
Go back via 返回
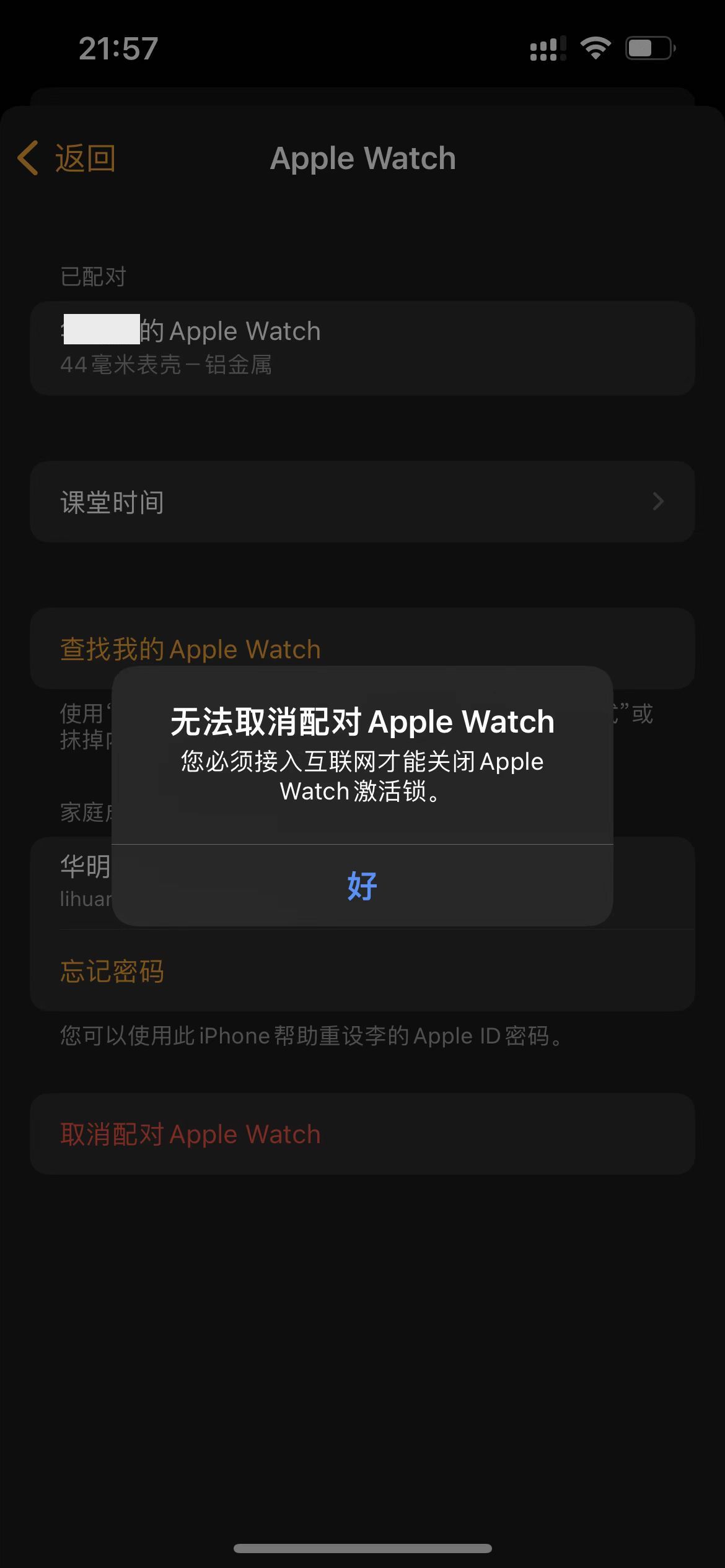(x=67, y=159)
